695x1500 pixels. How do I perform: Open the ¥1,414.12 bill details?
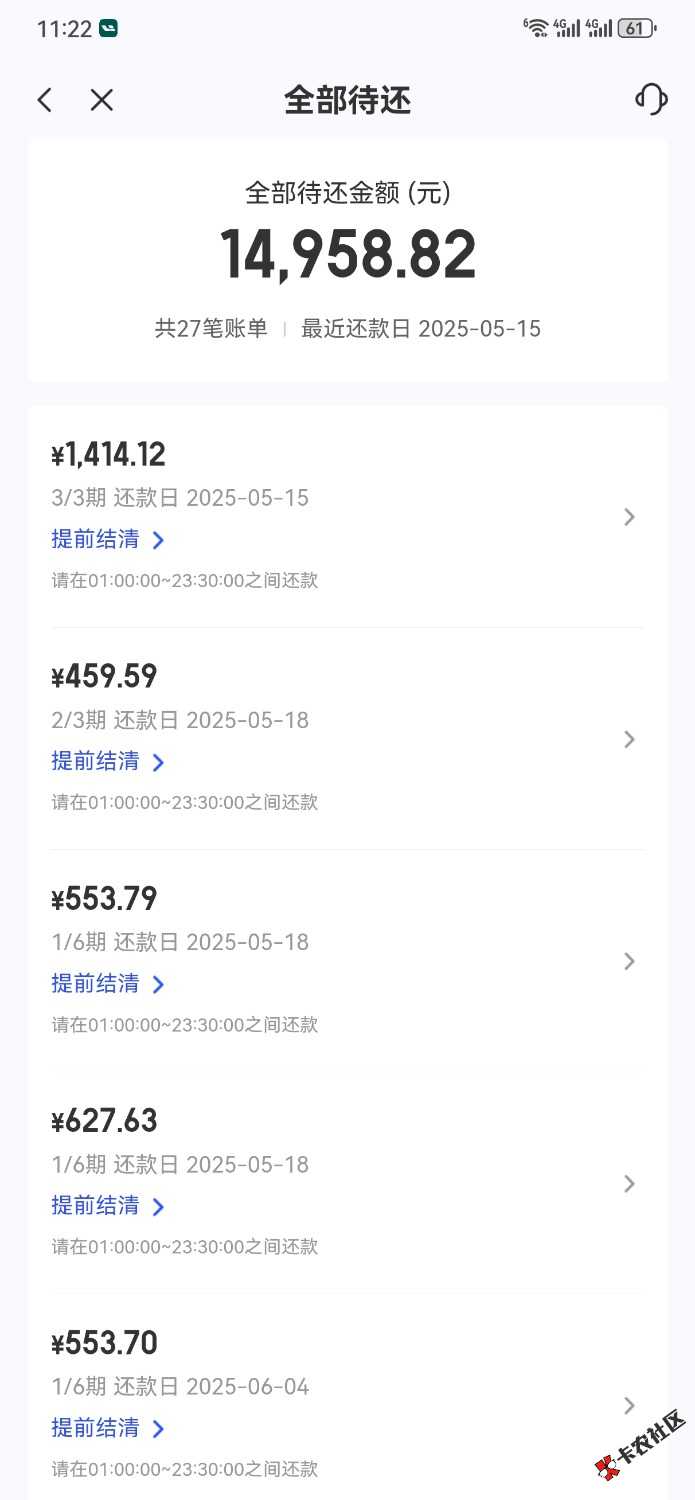pyautogui.click(x=629, y=517)
